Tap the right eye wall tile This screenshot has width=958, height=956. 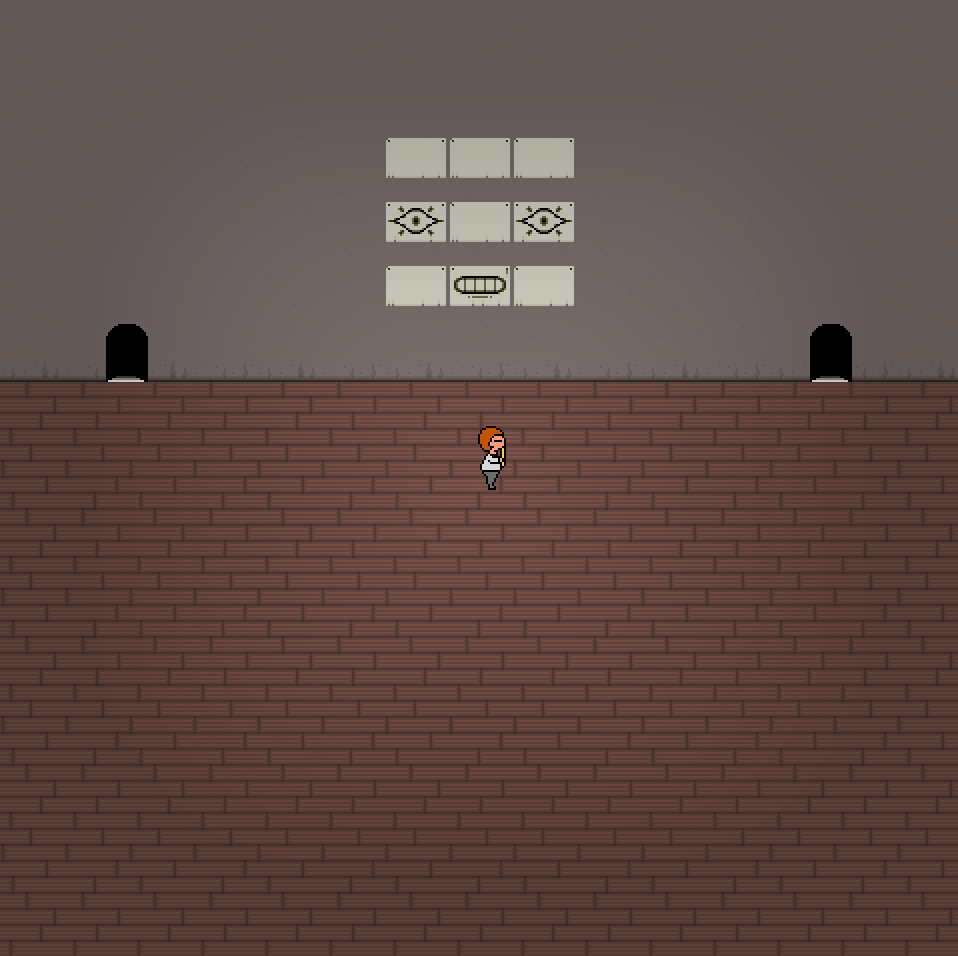[x=544, y=221]
